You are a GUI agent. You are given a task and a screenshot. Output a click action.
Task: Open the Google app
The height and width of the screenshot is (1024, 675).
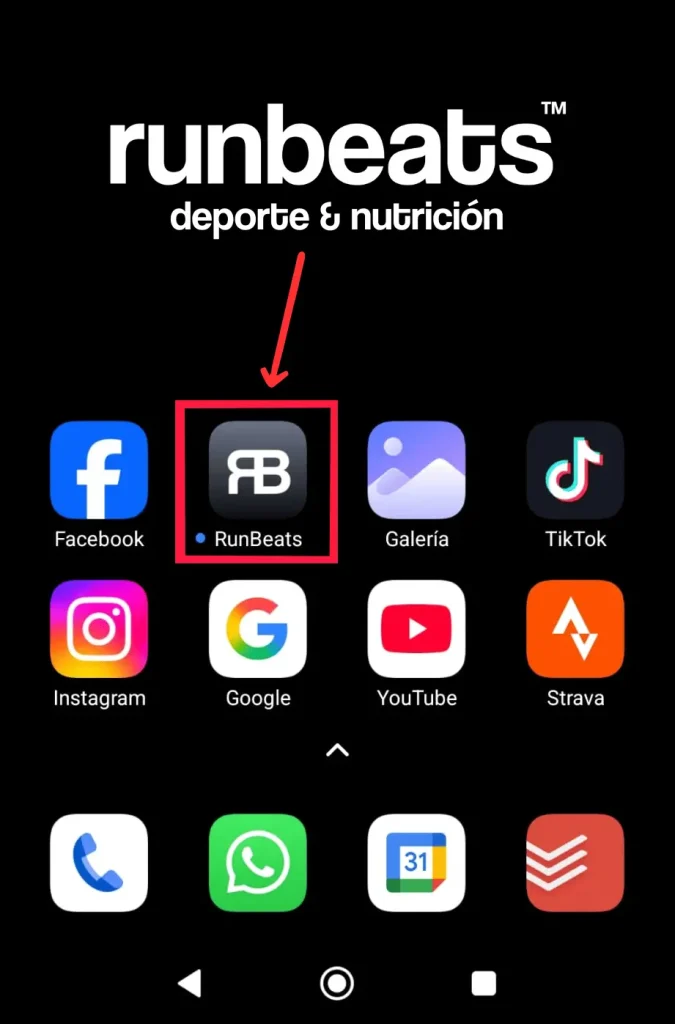pyautogui.click(x=257, y=629)
